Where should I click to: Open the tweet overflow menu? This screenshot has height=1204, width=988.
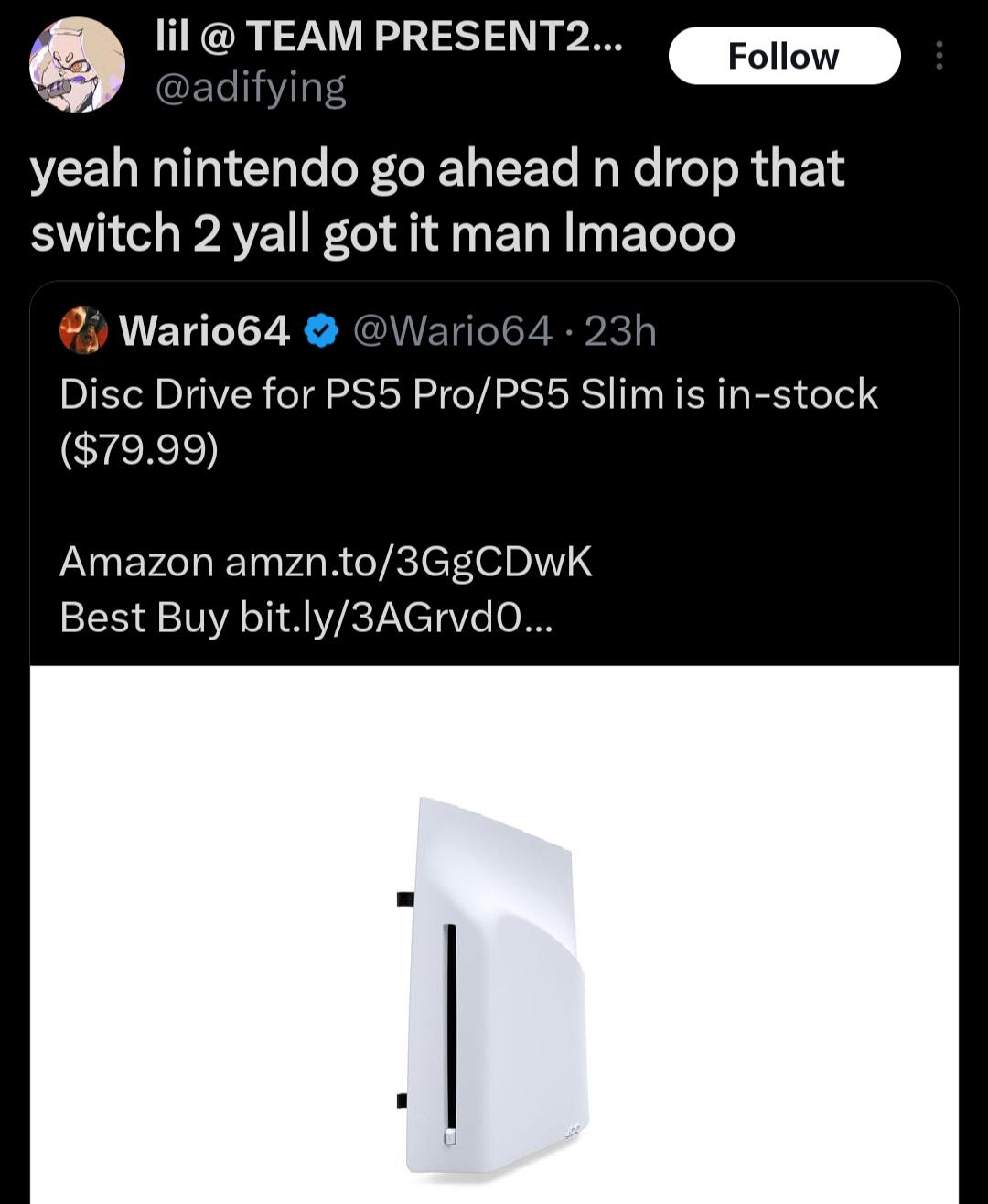938,57
